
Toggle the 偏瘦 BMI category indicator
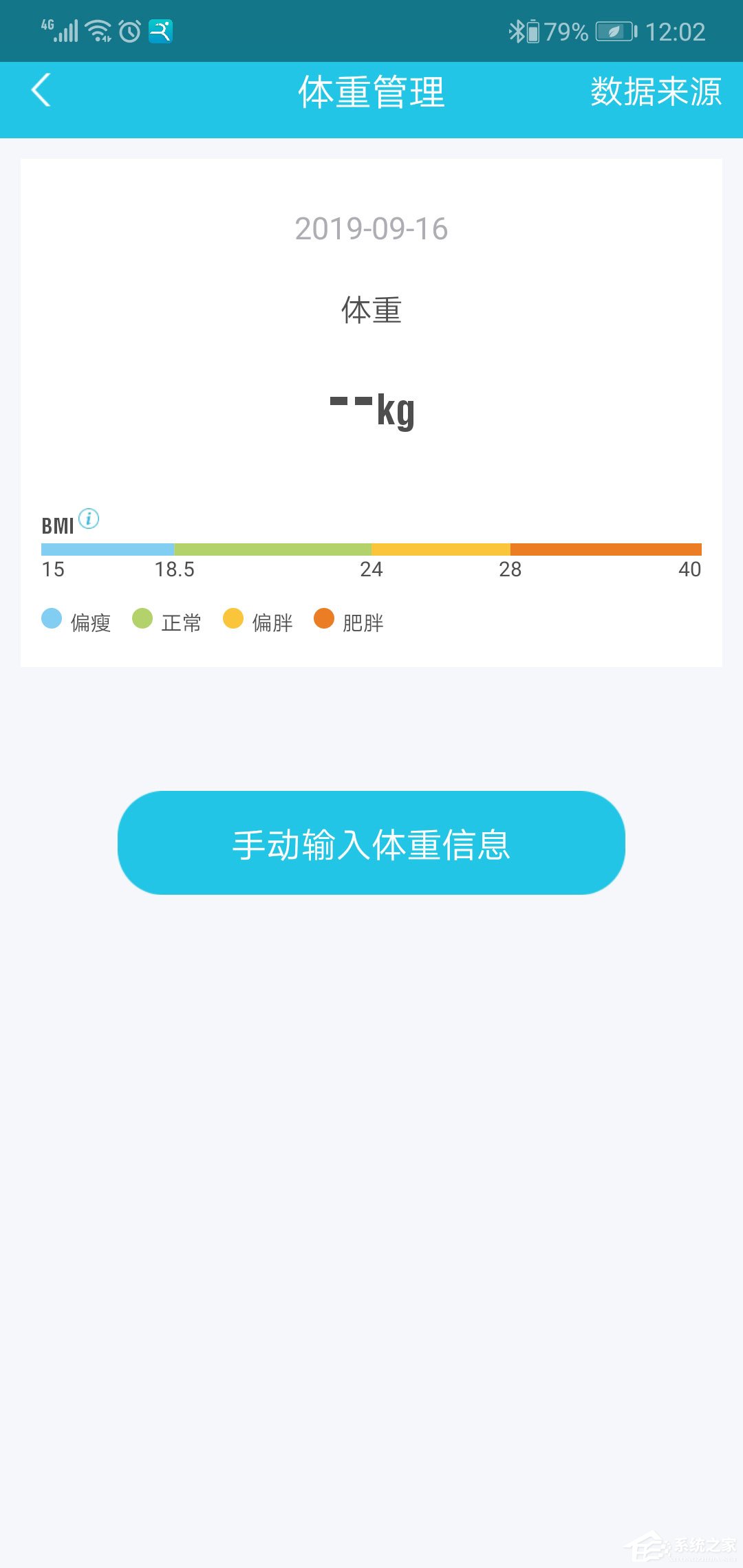tap(52, 620)
